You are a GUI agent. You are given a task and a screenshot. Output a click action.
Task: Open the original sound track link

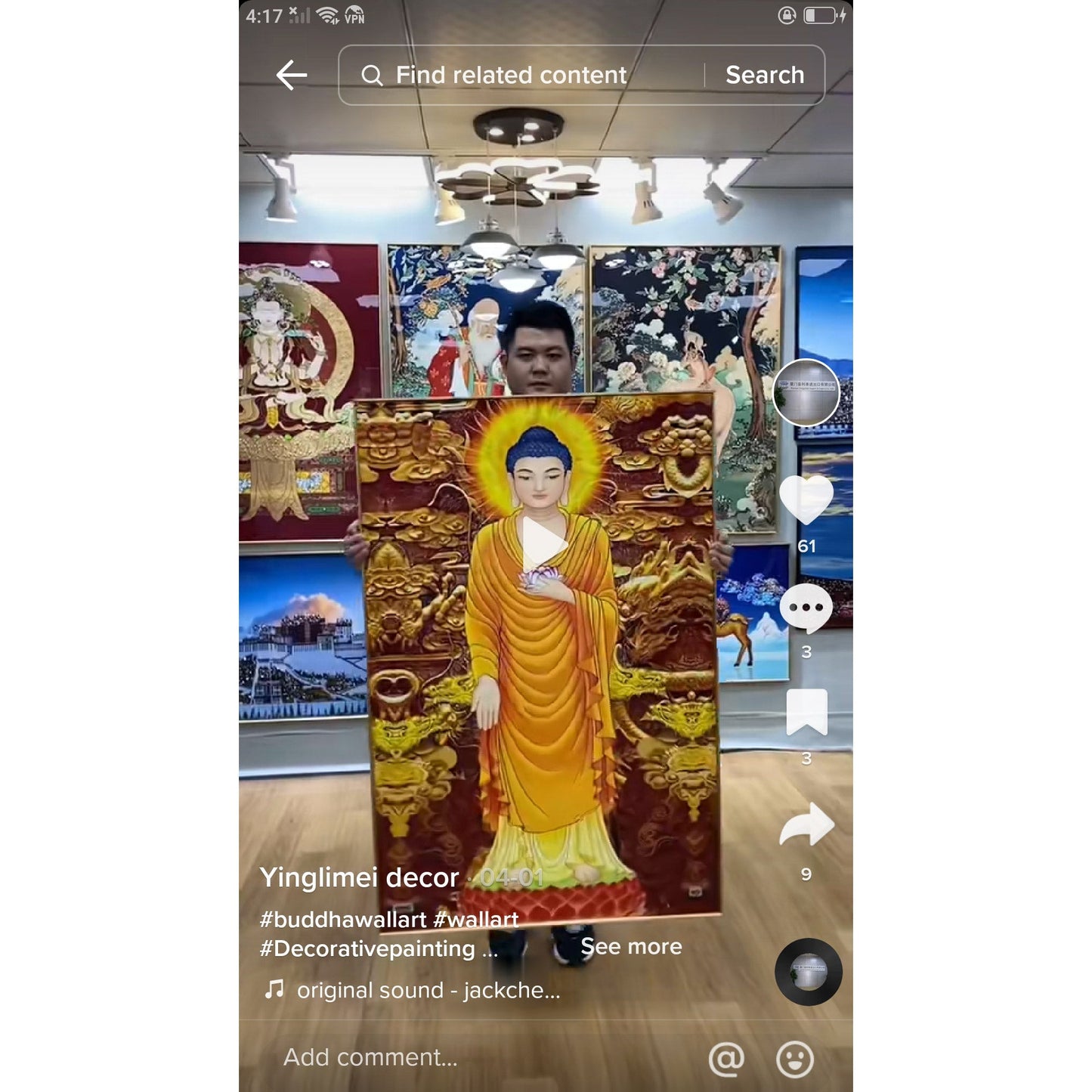pyautogui.click(x=428, y=990)
